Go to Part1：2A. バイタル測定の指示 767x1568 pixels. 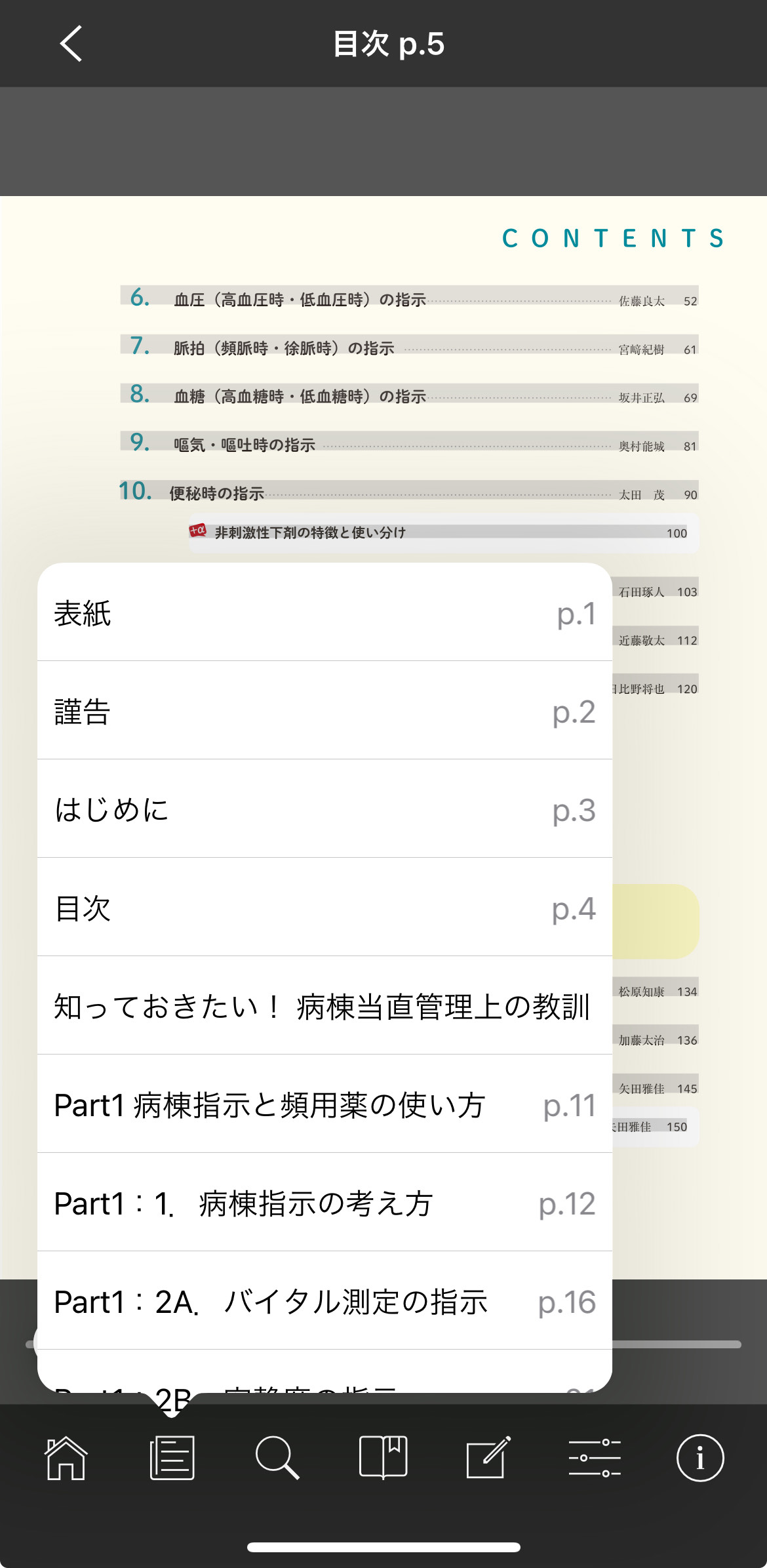325,1301
